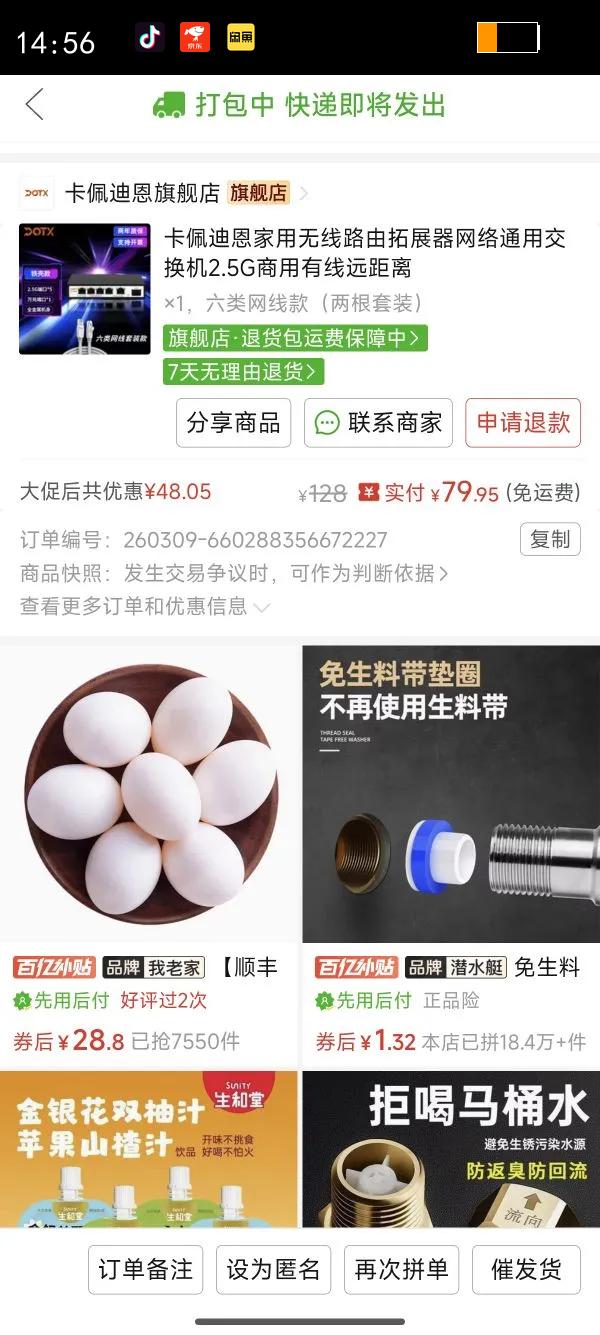Urge shipment with 催发货

[x=526, y=1270]
